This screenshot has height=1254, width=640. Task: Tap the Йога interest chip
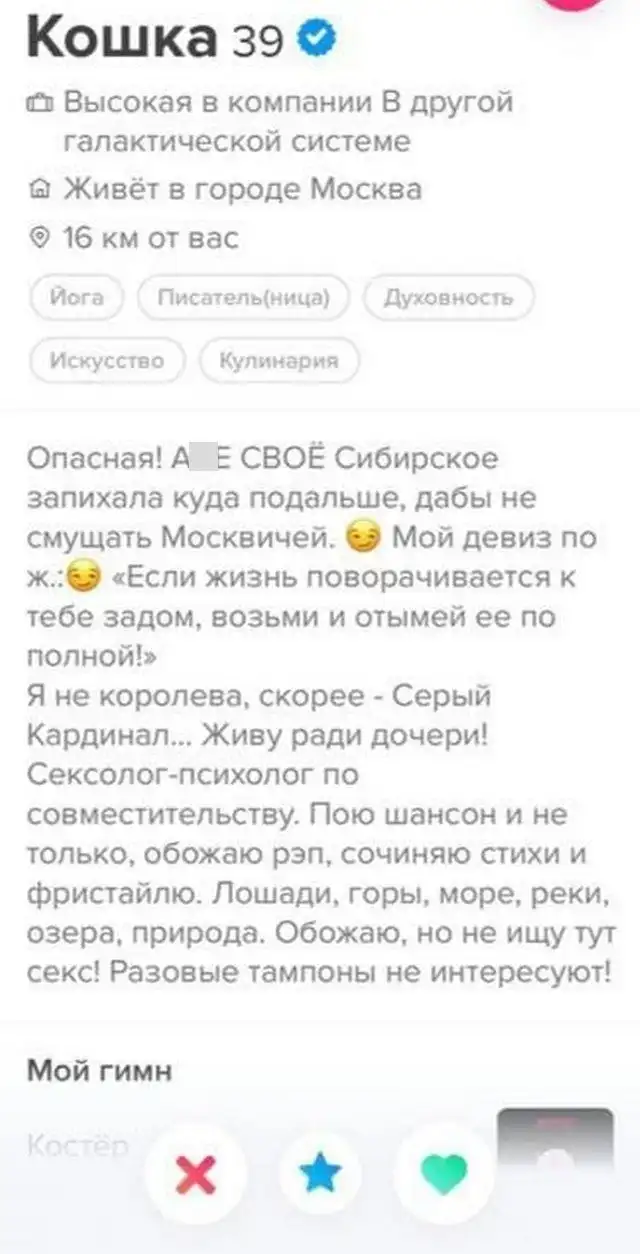[76, 298]
